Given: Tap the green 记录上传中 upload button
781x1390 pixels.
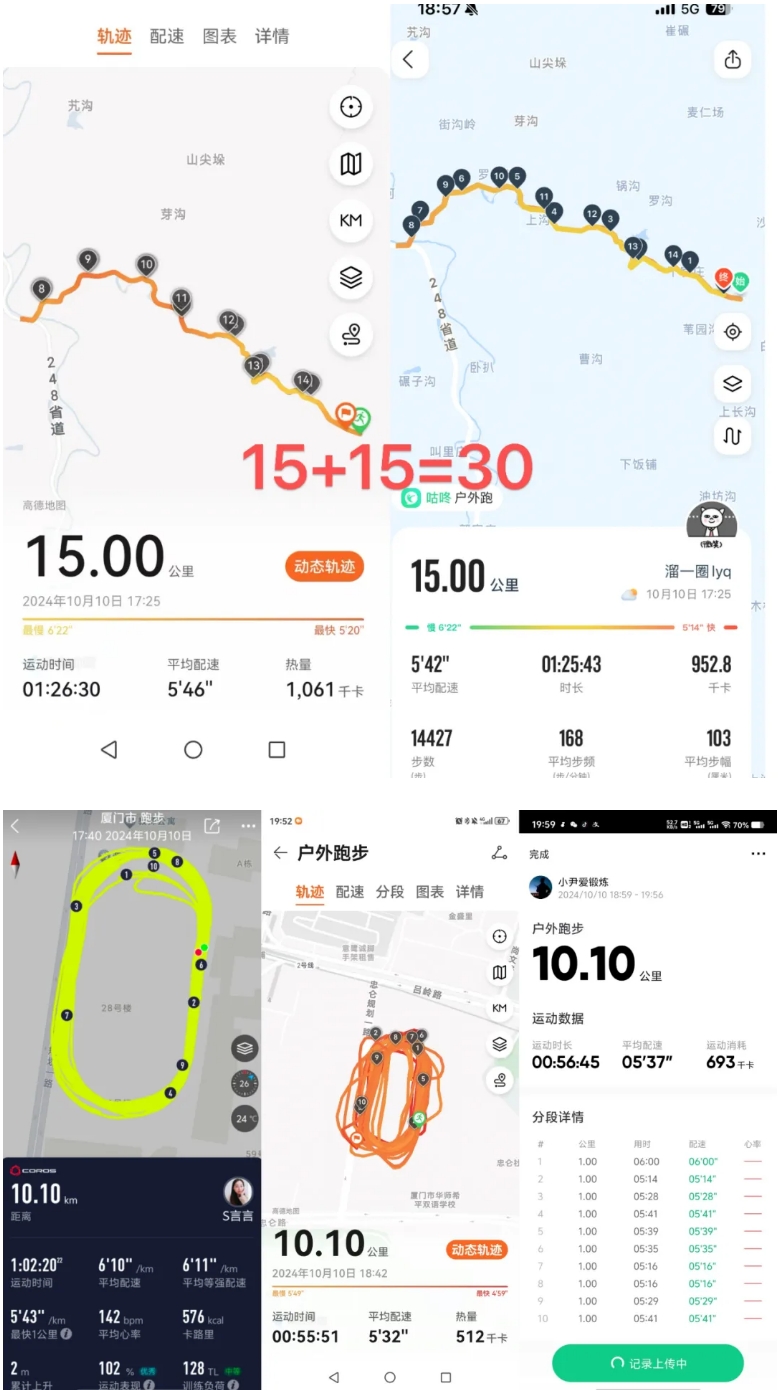Looking at the screenshot, I should pos(648,1362).
